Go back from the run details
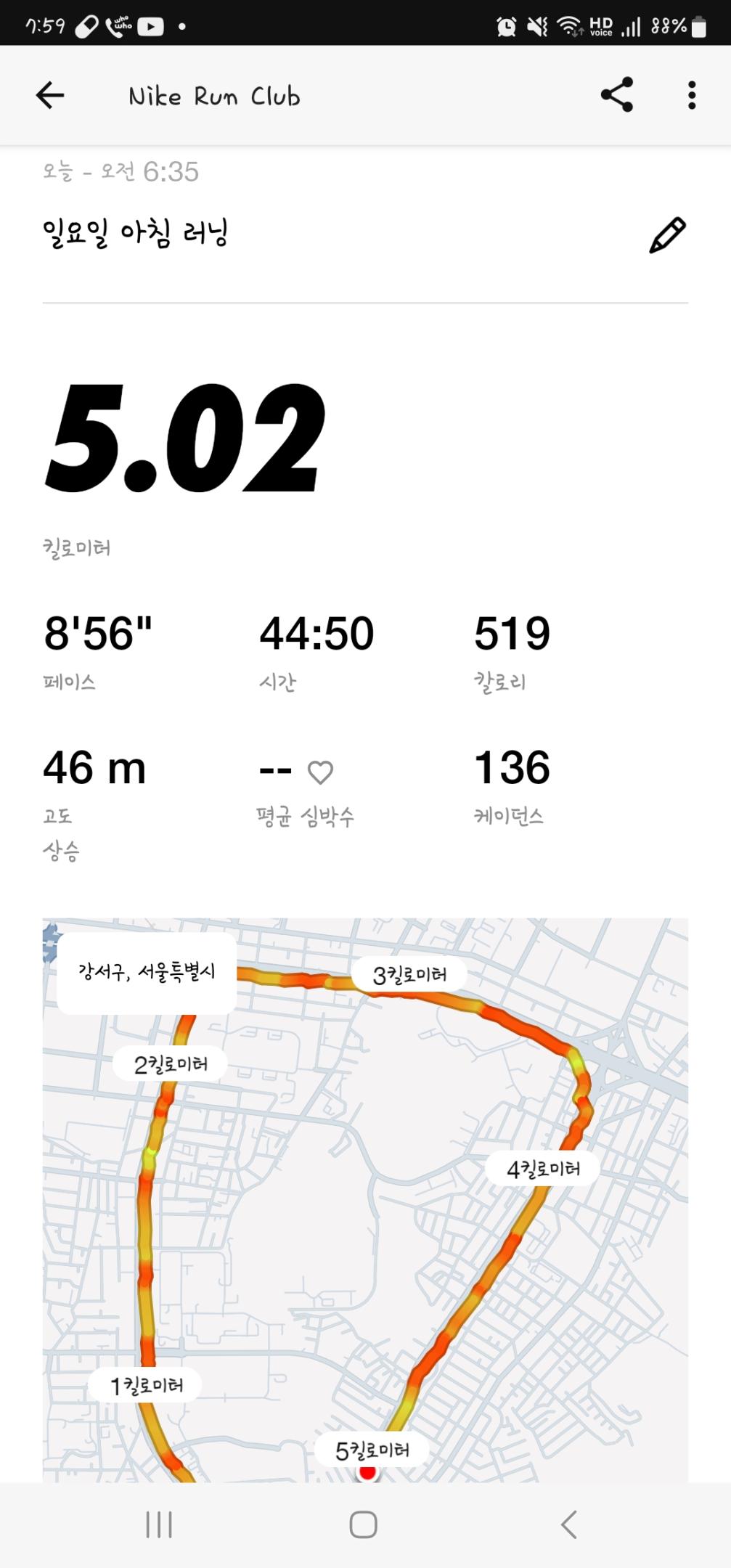 coord(50,95)
